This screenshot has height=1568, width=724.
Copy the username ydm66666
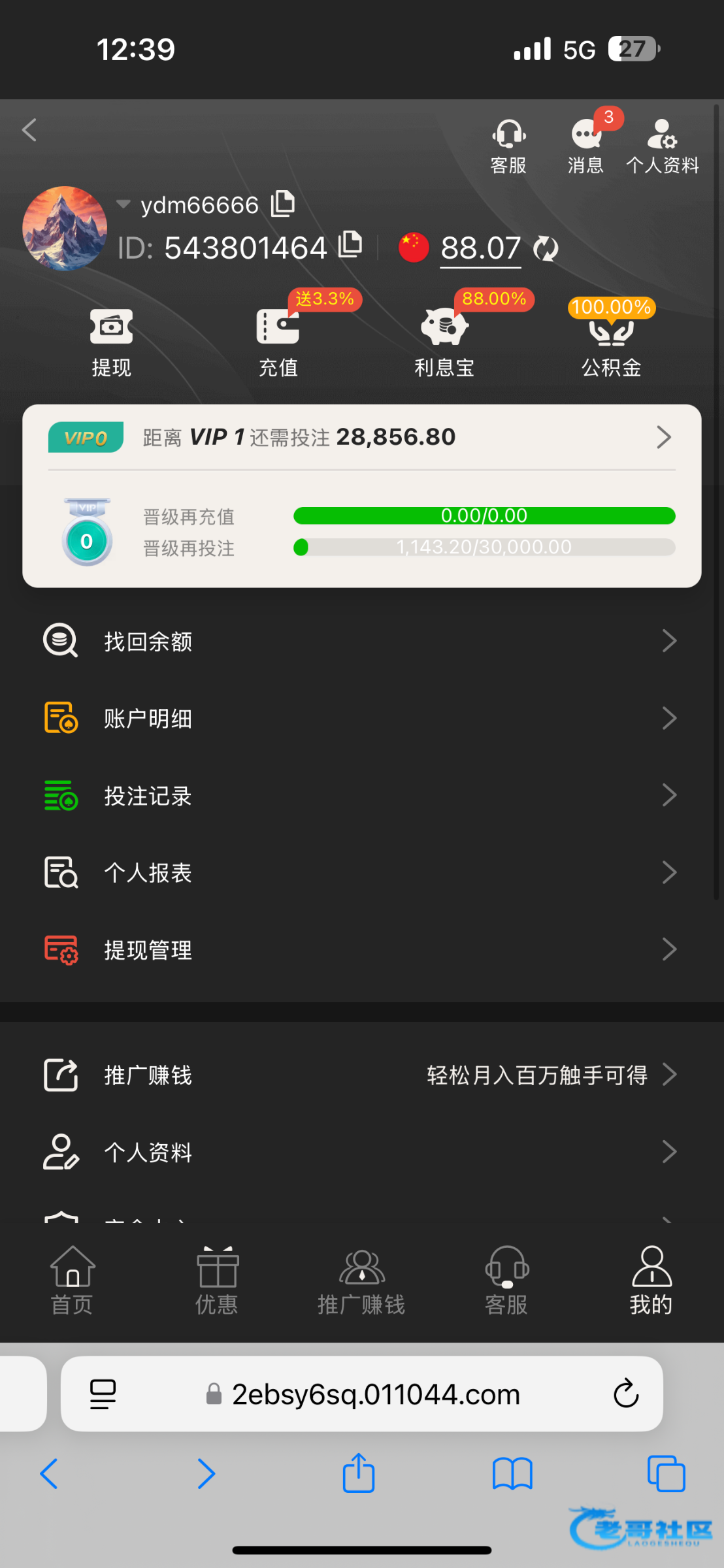pos(283,204)
